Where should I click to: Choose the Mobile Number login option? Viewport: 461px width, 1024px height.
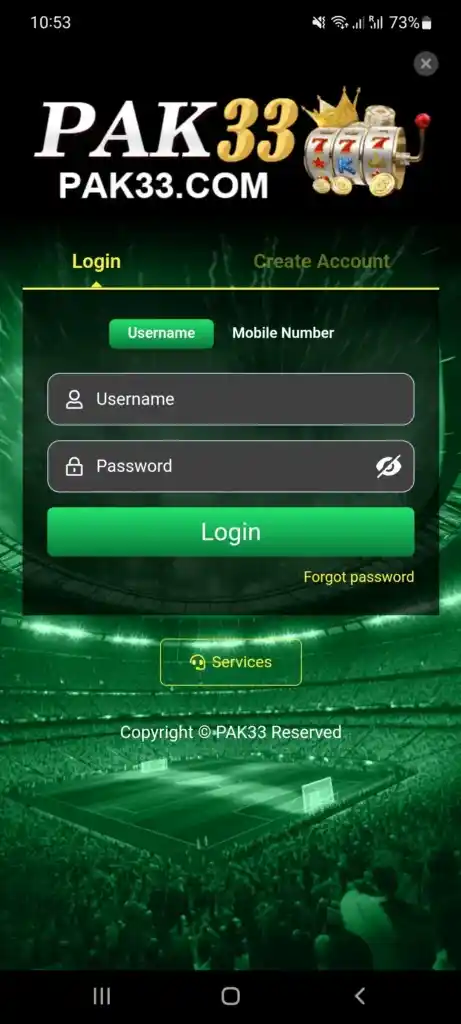283,333
